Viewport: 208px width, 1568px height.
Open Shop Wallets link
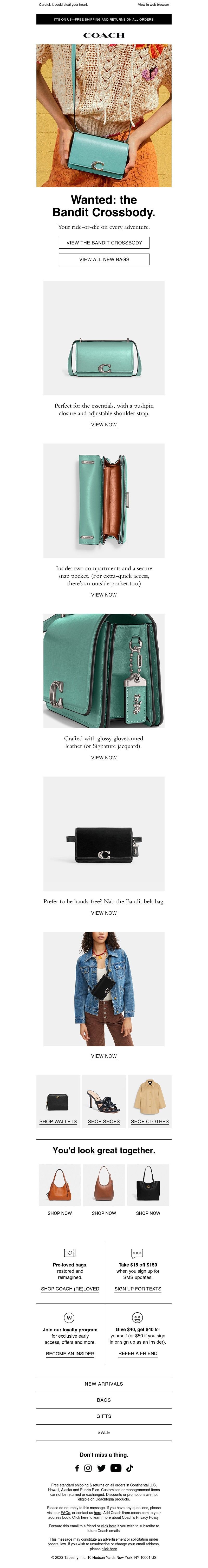tap(58, 1121)
